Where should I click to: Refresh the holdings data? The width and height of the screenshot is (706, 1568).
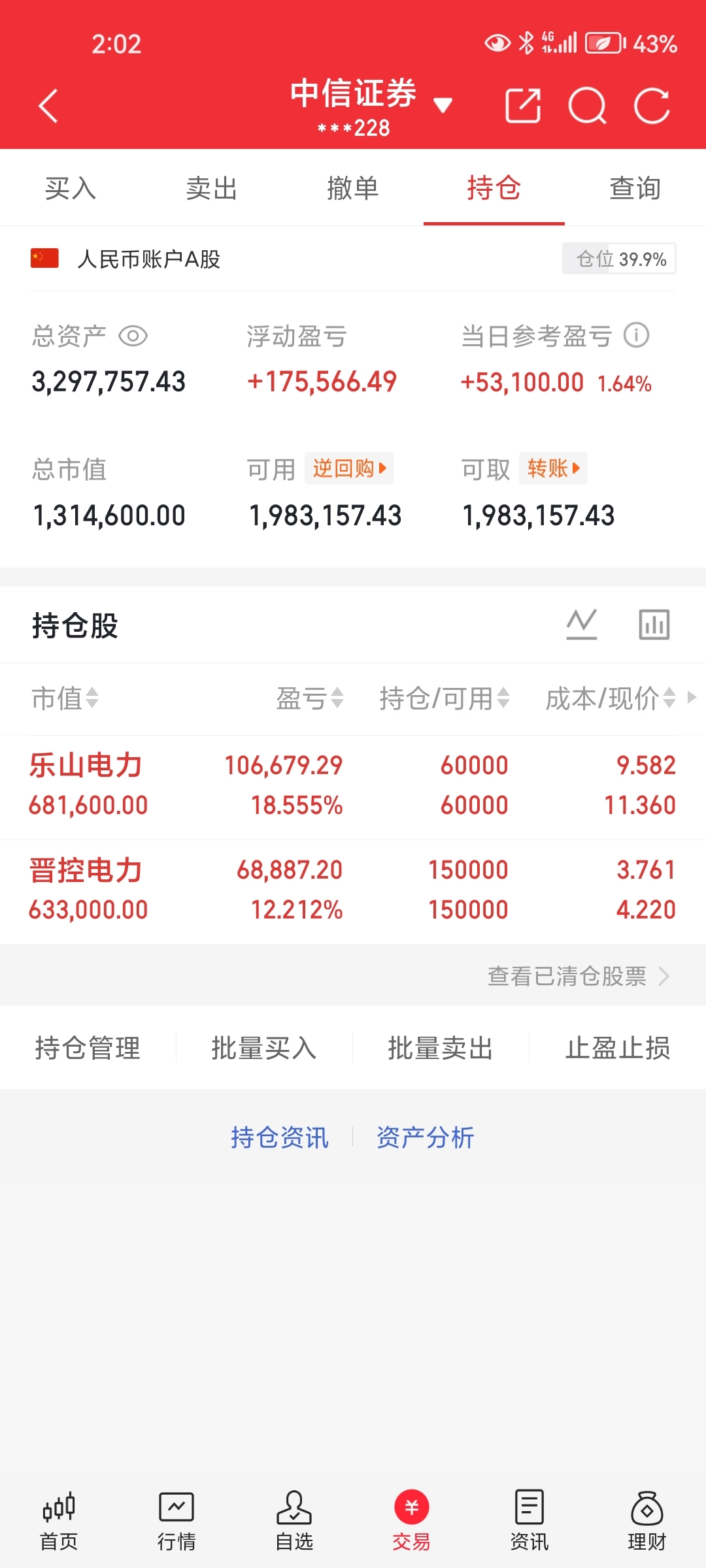(x=652, y=106)
